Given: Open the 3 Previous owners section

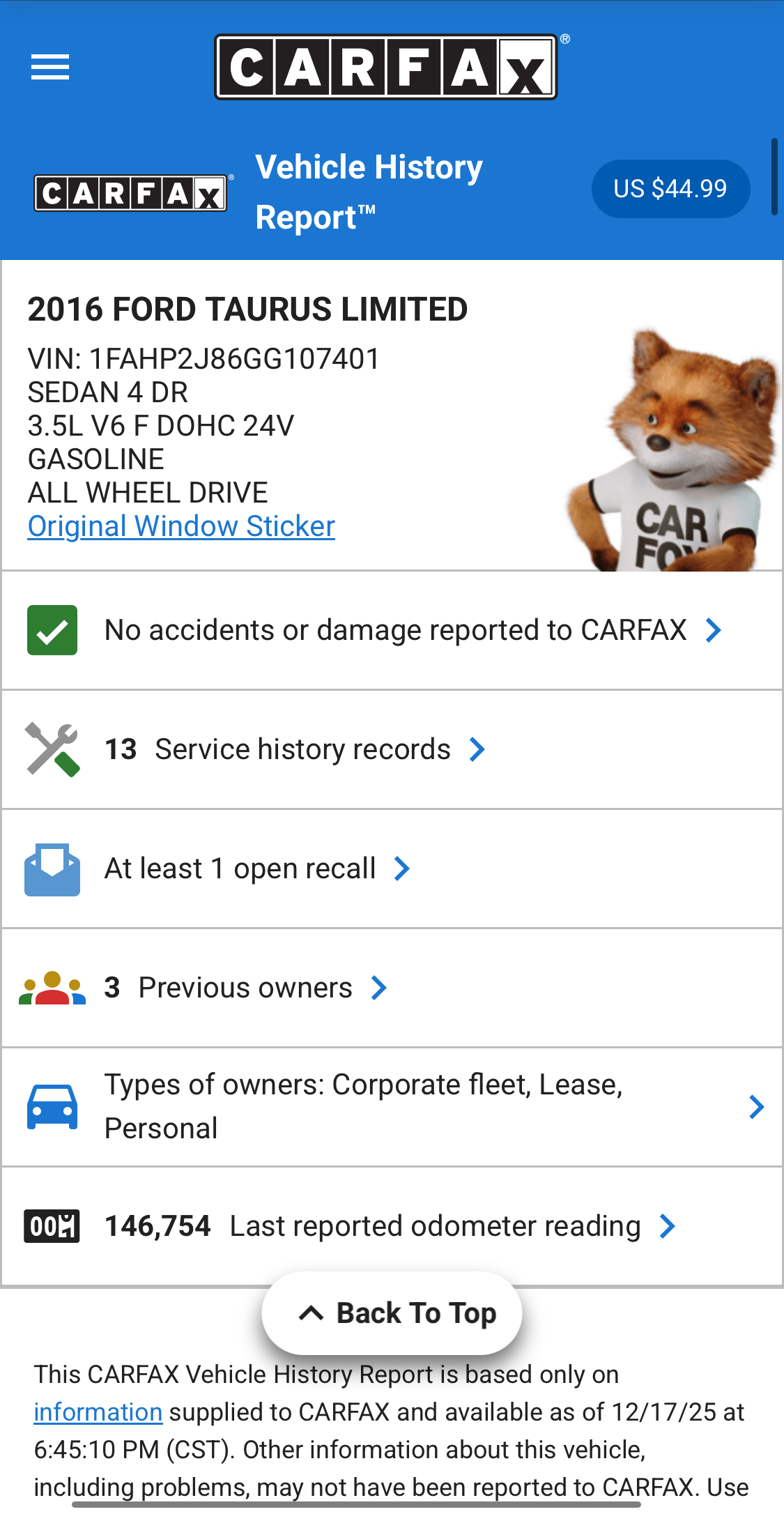Looking at the screenshot, I should [245, 988].
